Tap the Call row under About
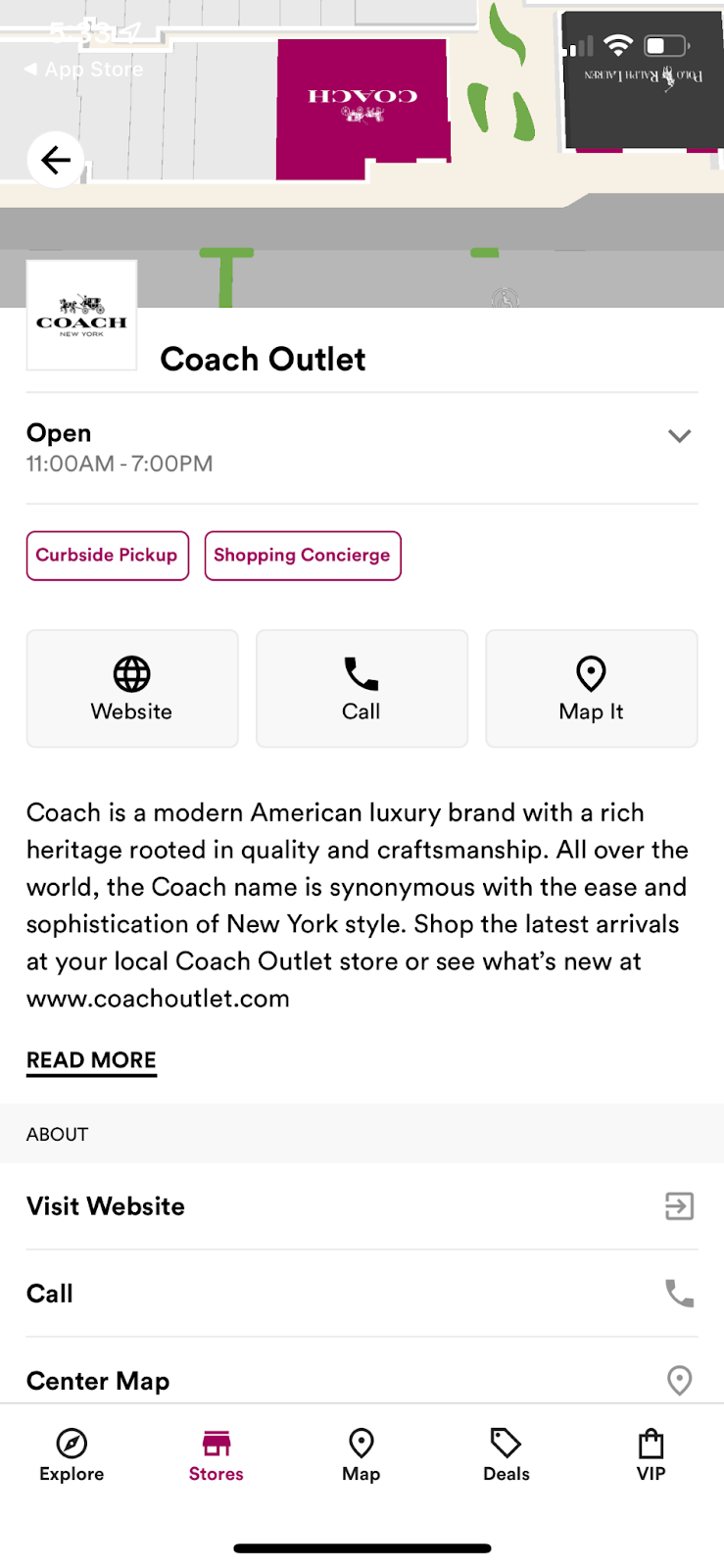The image size is (724, 1568). [x=362, y=1294]
